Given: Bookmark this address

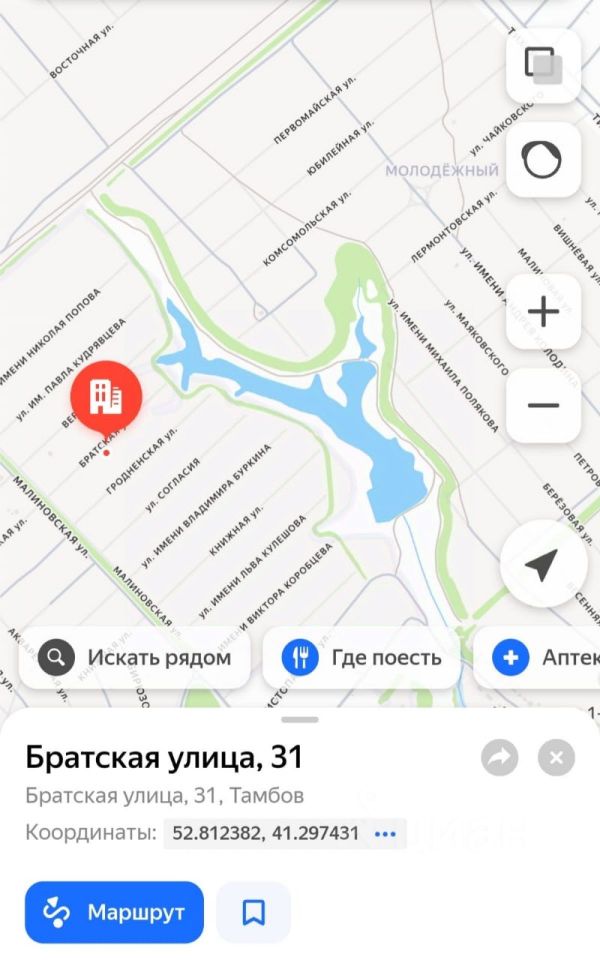Looking at the screenshot, I should coord(254,912).
